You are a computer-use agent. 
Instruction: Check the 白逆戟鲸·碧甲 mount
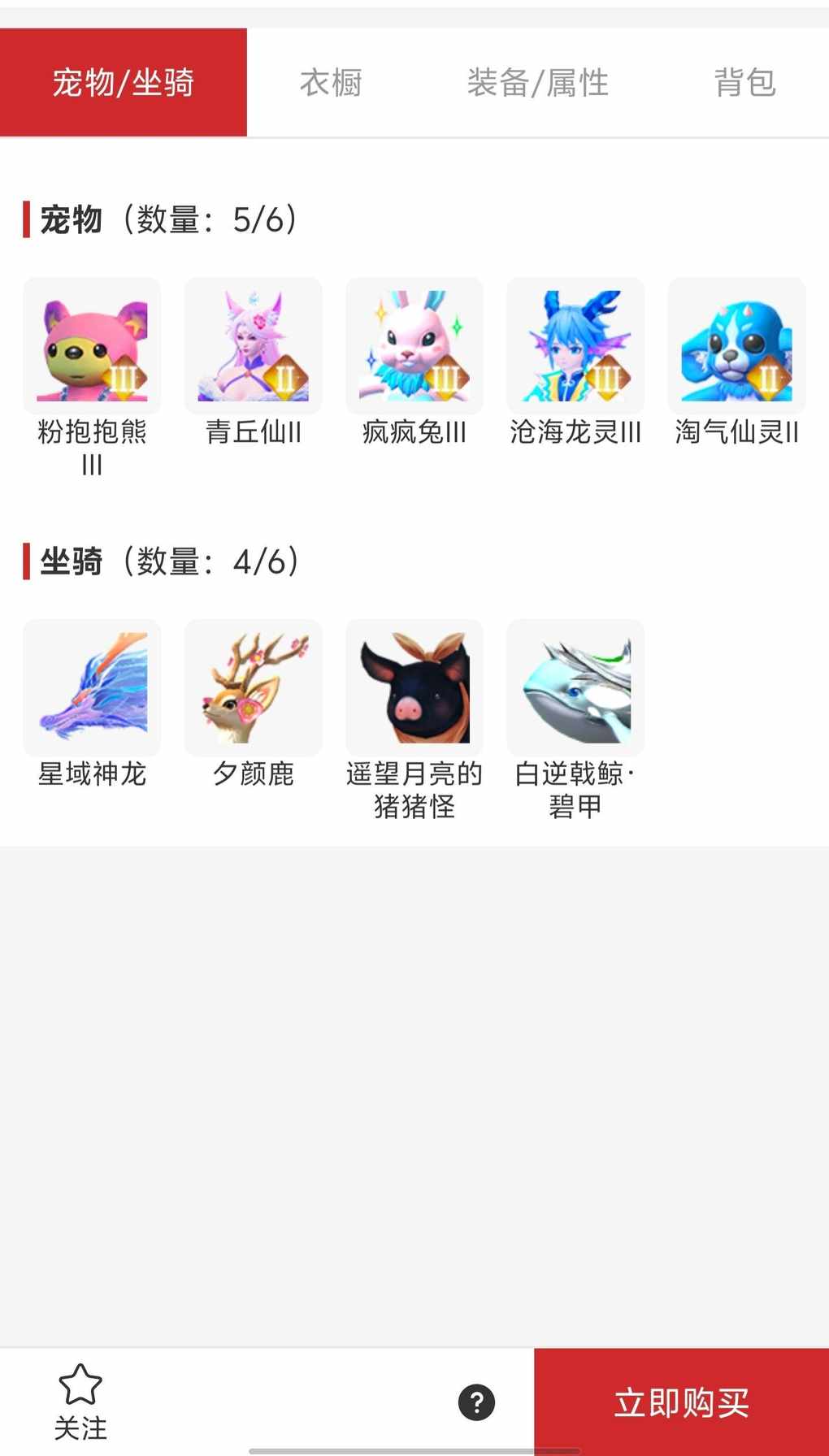click(x=575, y=688)
